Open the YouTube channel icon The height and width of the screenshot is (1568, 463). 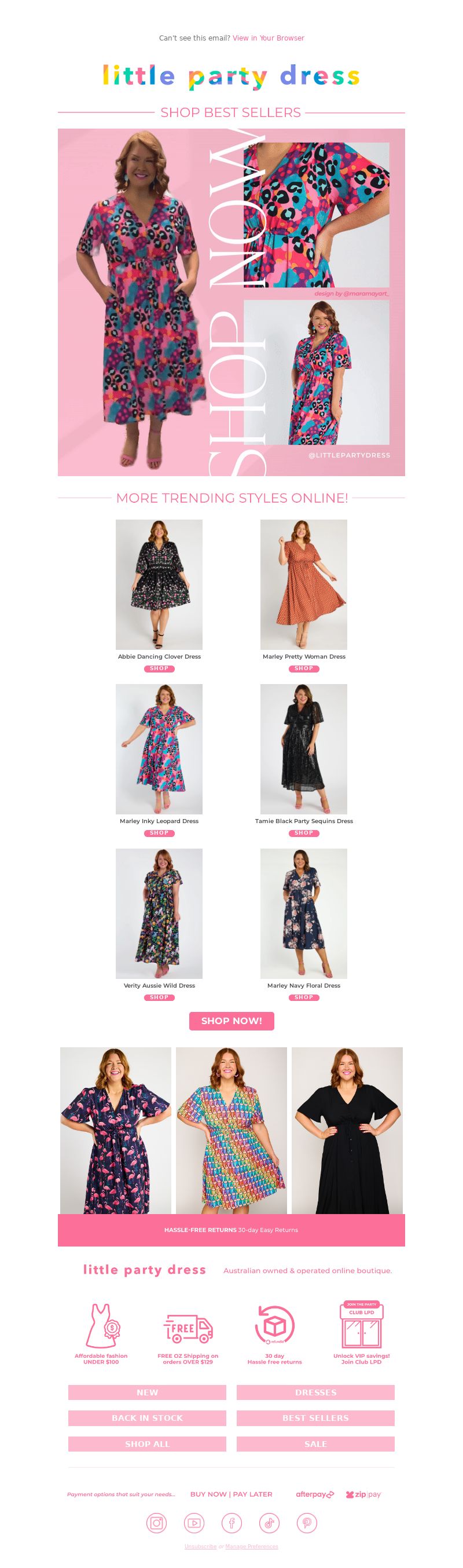[x=194, y=1523]
